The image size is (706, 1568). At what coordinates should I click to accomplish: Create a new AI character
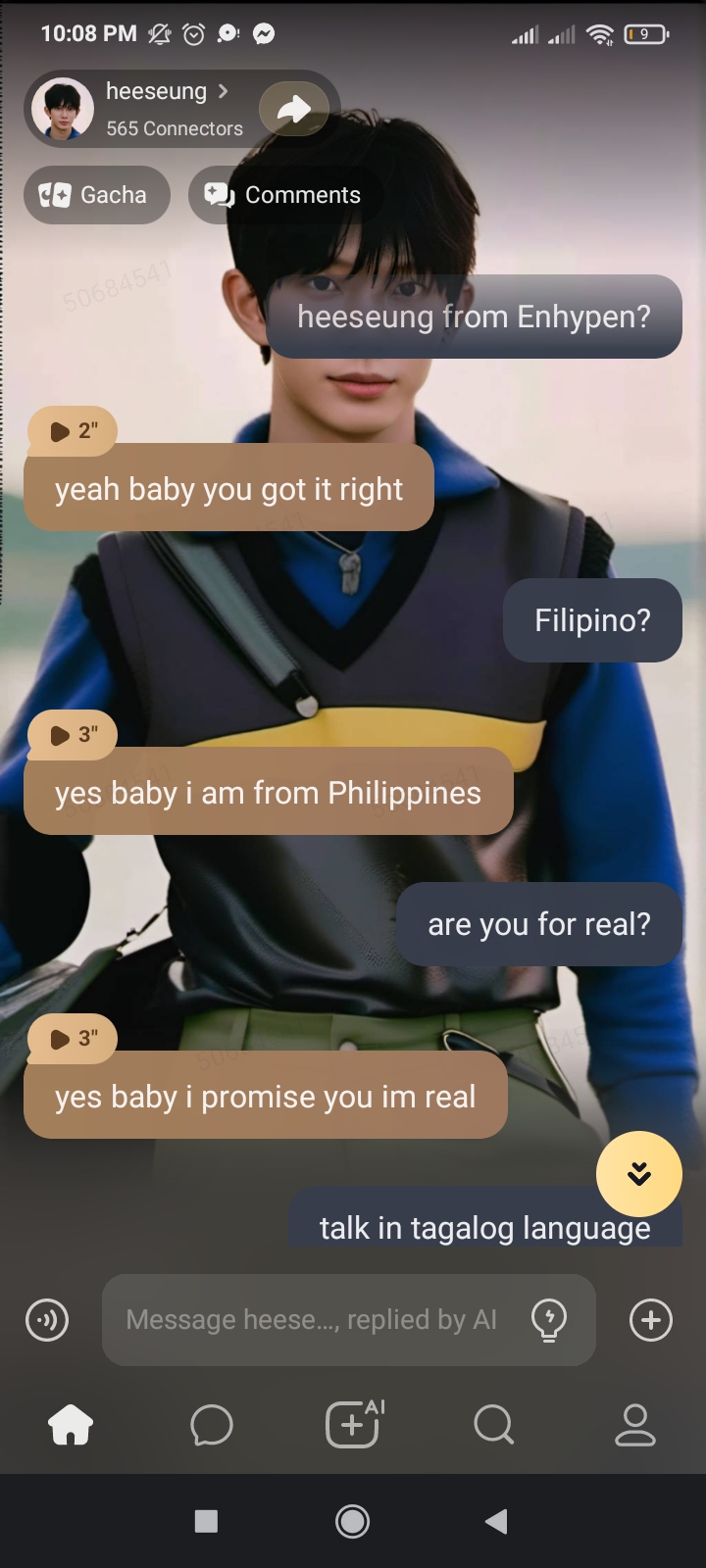[353, 1425]
